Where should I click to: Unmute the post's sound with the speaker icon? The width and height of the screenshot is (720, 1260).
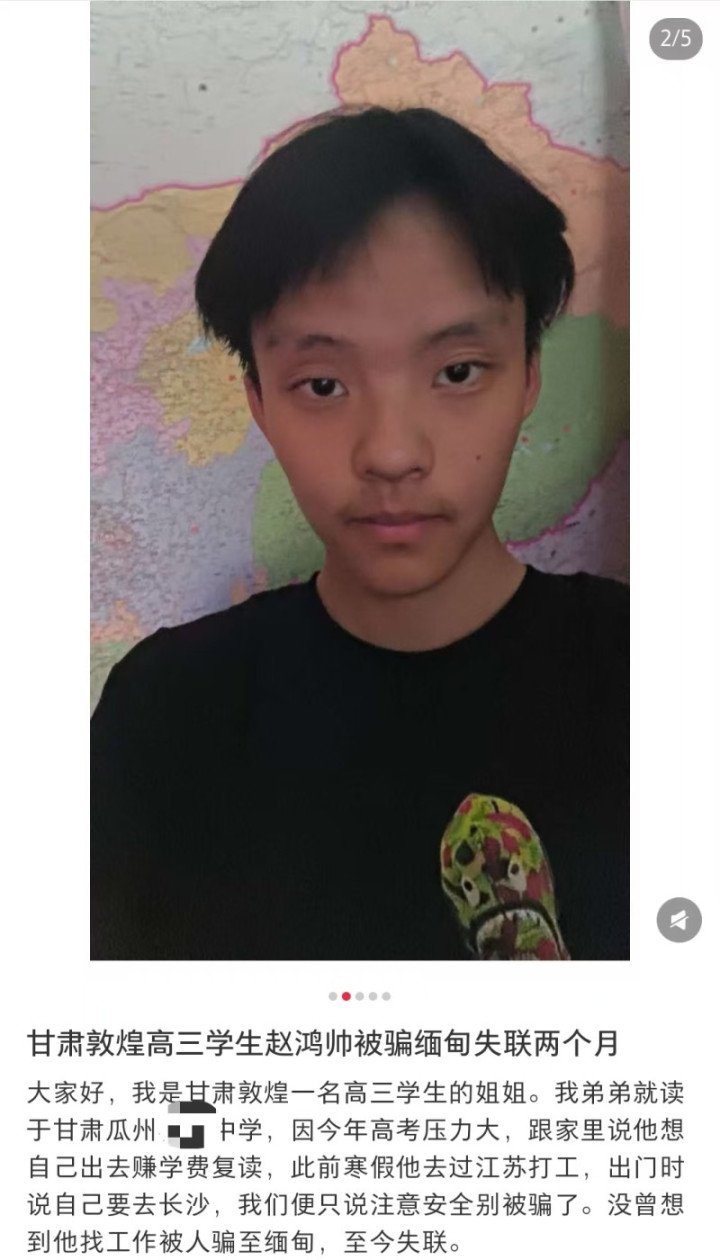[679, 919]
